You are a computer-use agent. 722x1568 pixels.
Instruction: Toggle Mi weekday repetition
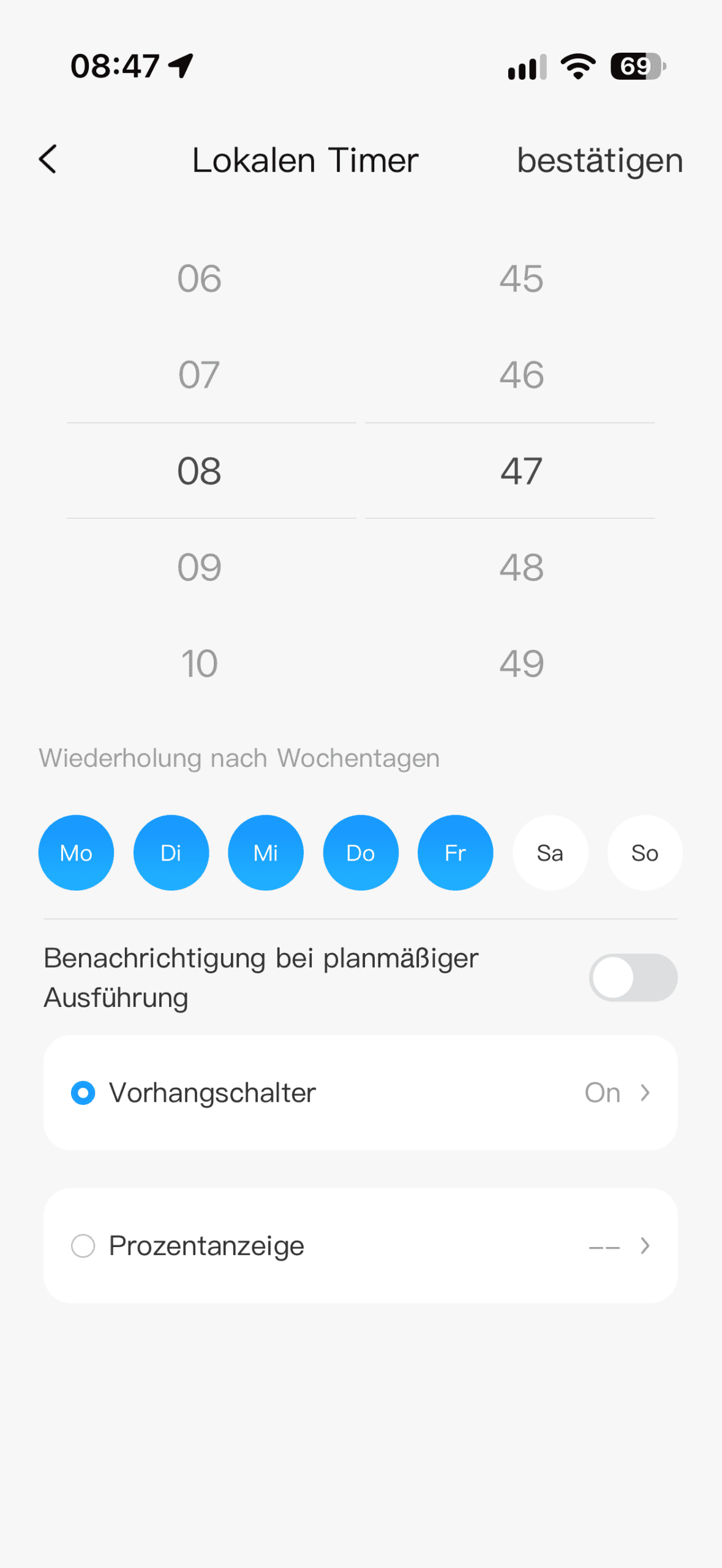(x=266, y=853)
